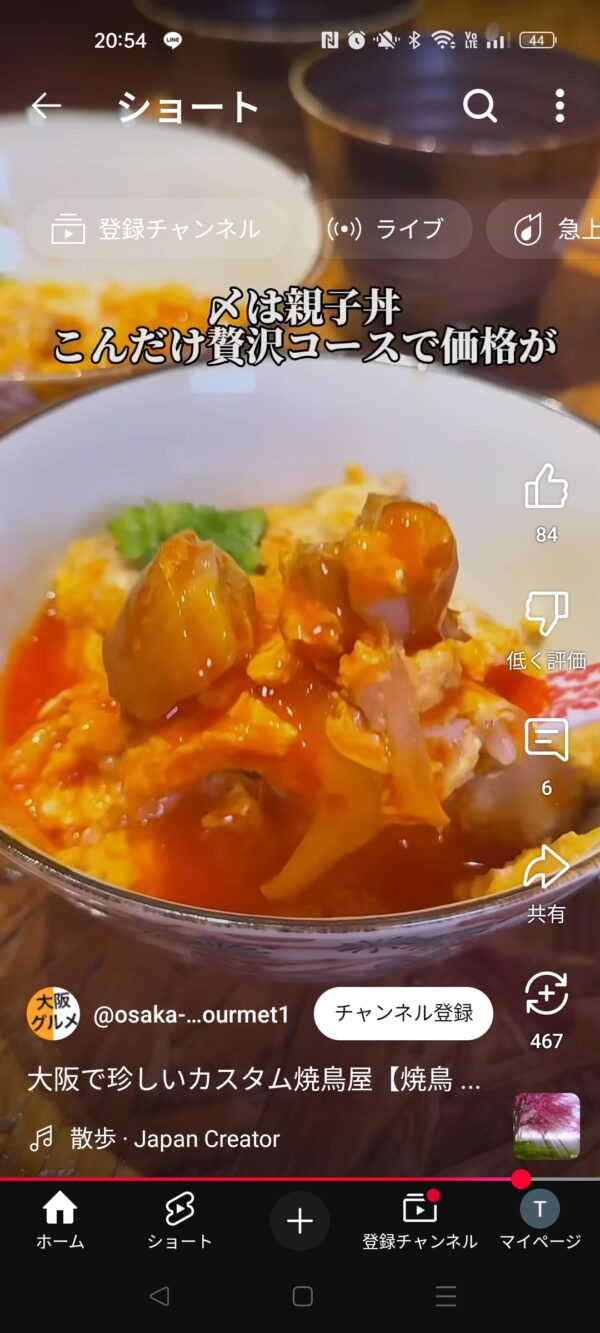Switch to the ホーム tab

point(60,1221)
